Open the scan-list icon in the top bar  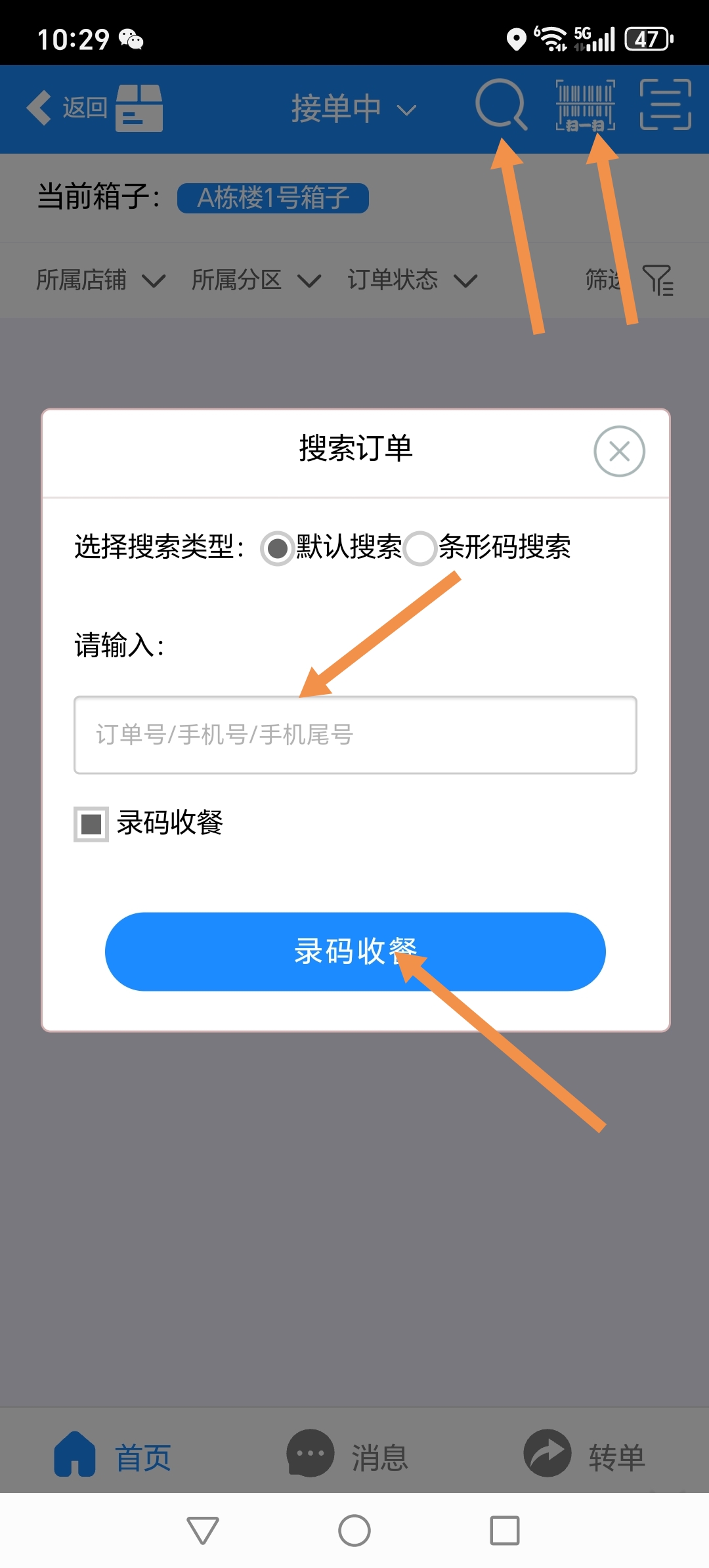[666, 105]
